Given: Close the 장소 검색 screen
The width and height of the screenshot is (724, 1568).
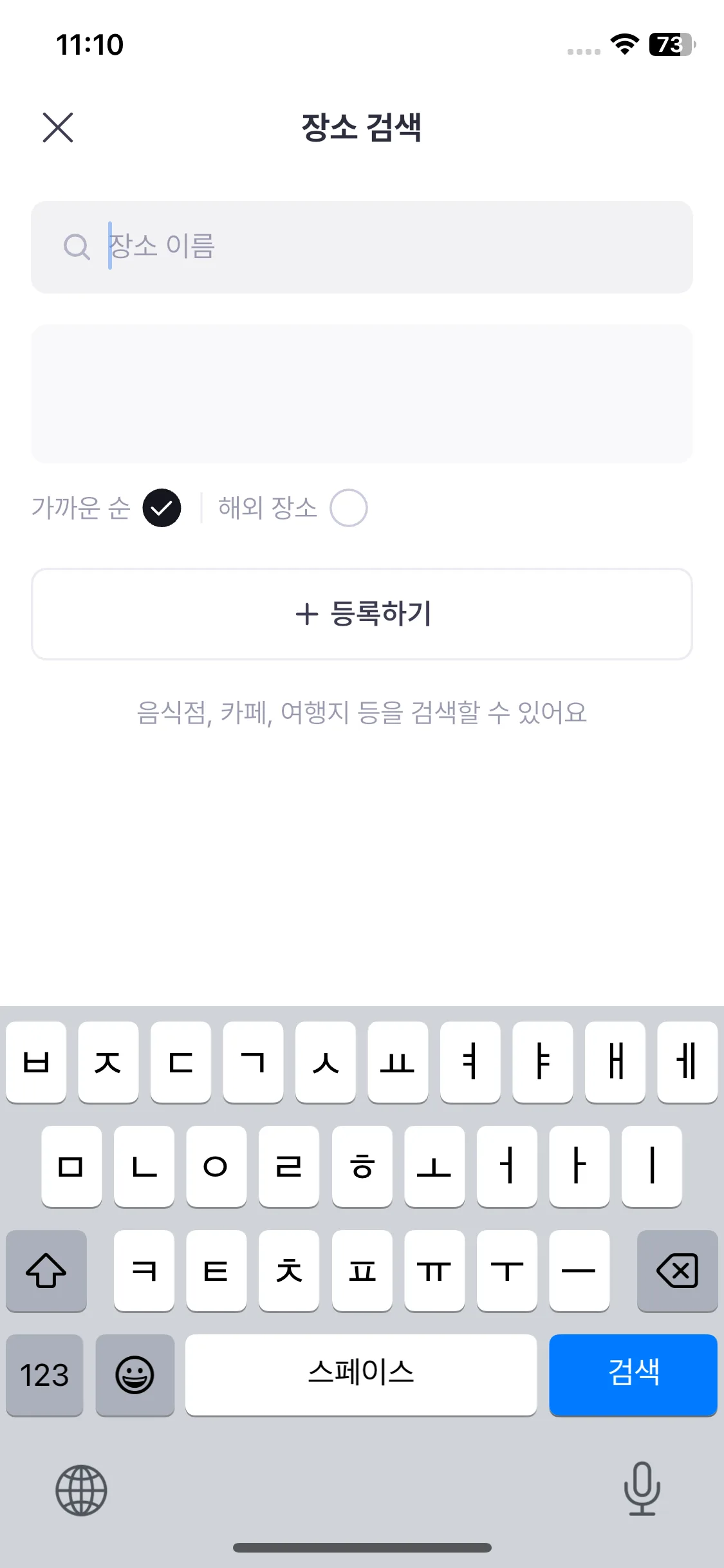Looking at the screenshot, I should point(58,127).
